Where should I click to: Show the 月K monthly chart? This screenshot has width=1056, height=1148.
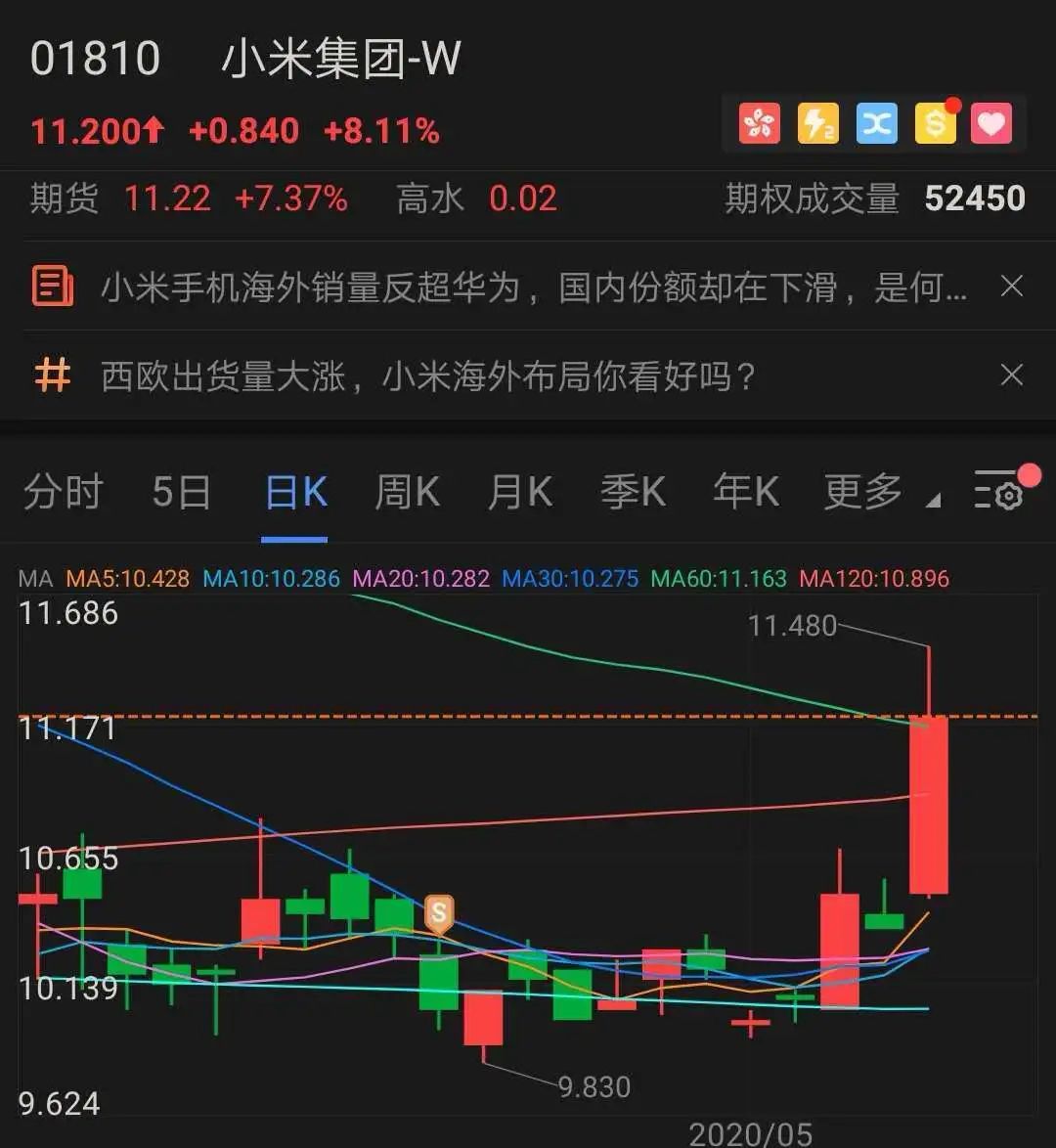pos(520,492)
